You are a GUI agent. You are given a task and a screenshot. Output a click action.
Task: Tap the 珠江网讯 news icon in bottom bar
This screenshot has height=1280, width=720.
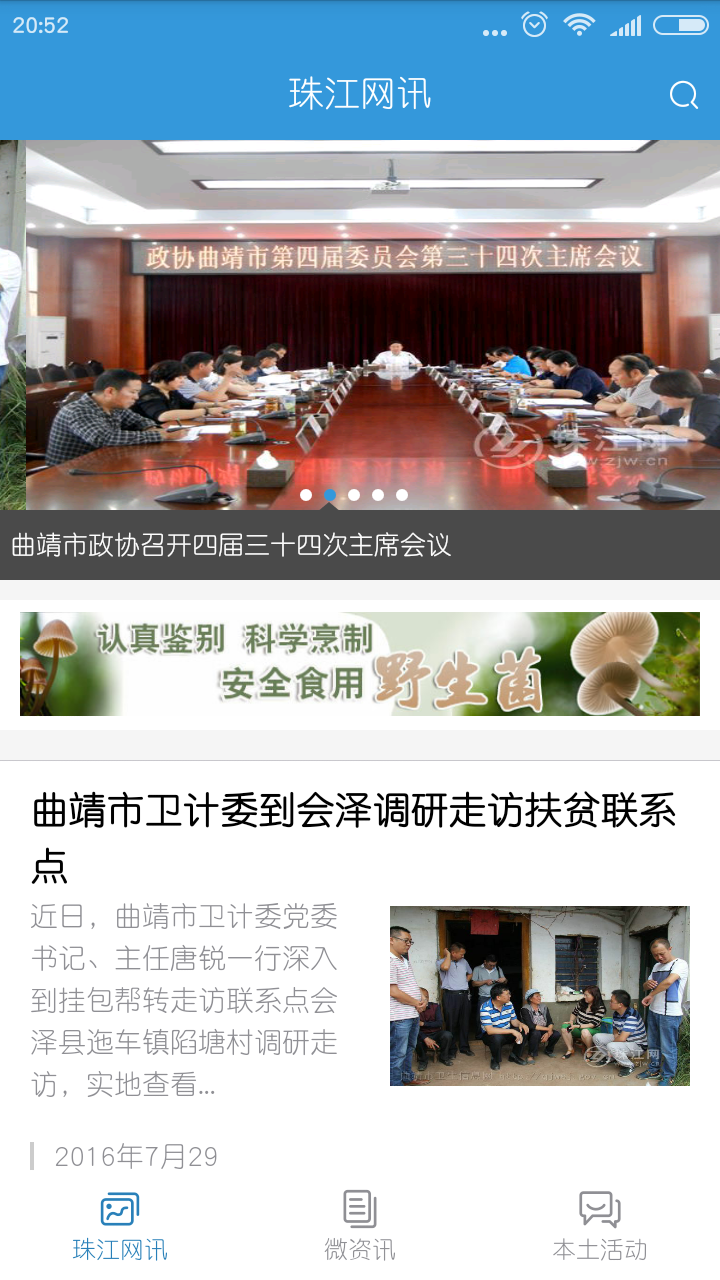coord(119,1209)
